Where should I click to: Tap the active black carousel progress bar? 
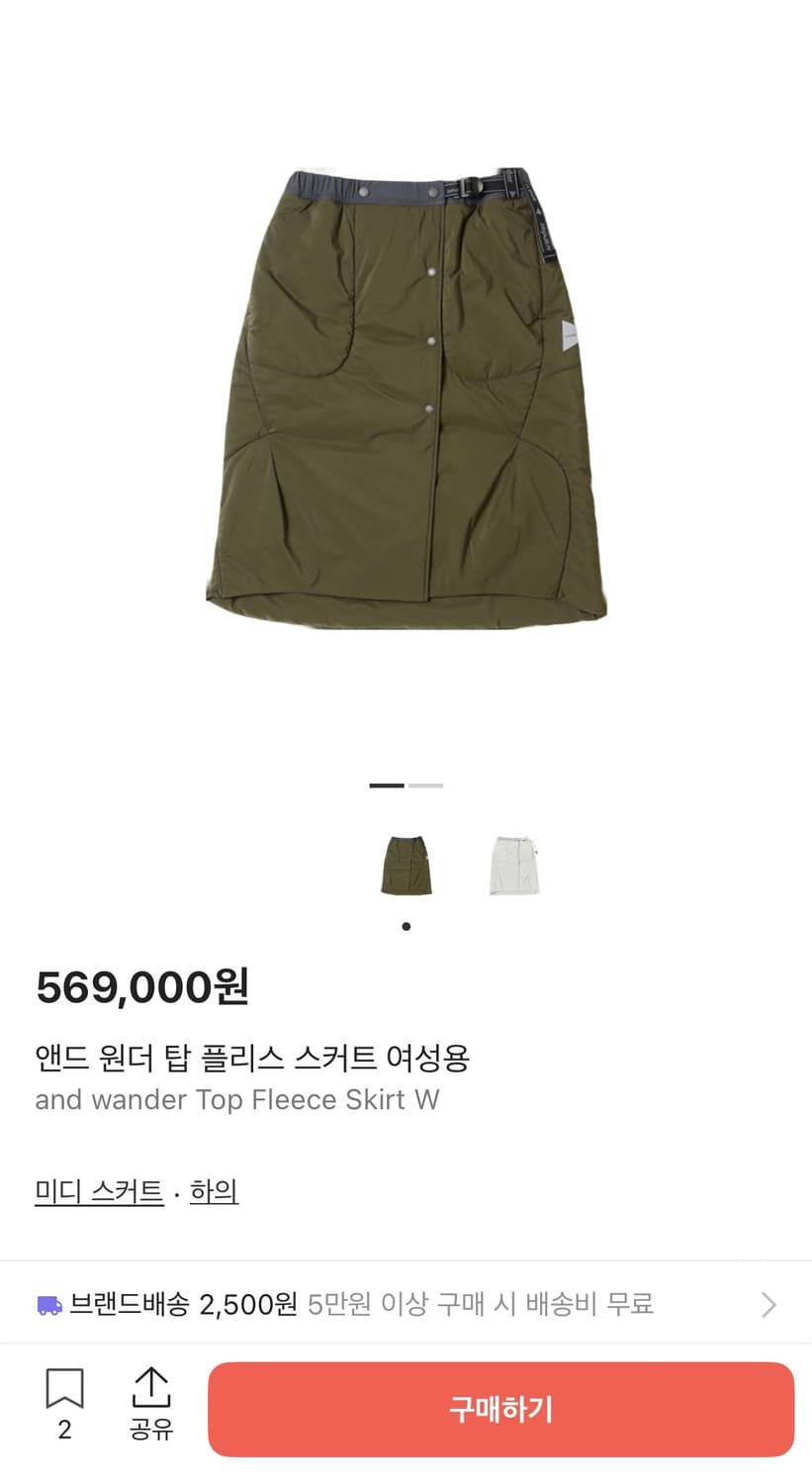click(386, 785)
